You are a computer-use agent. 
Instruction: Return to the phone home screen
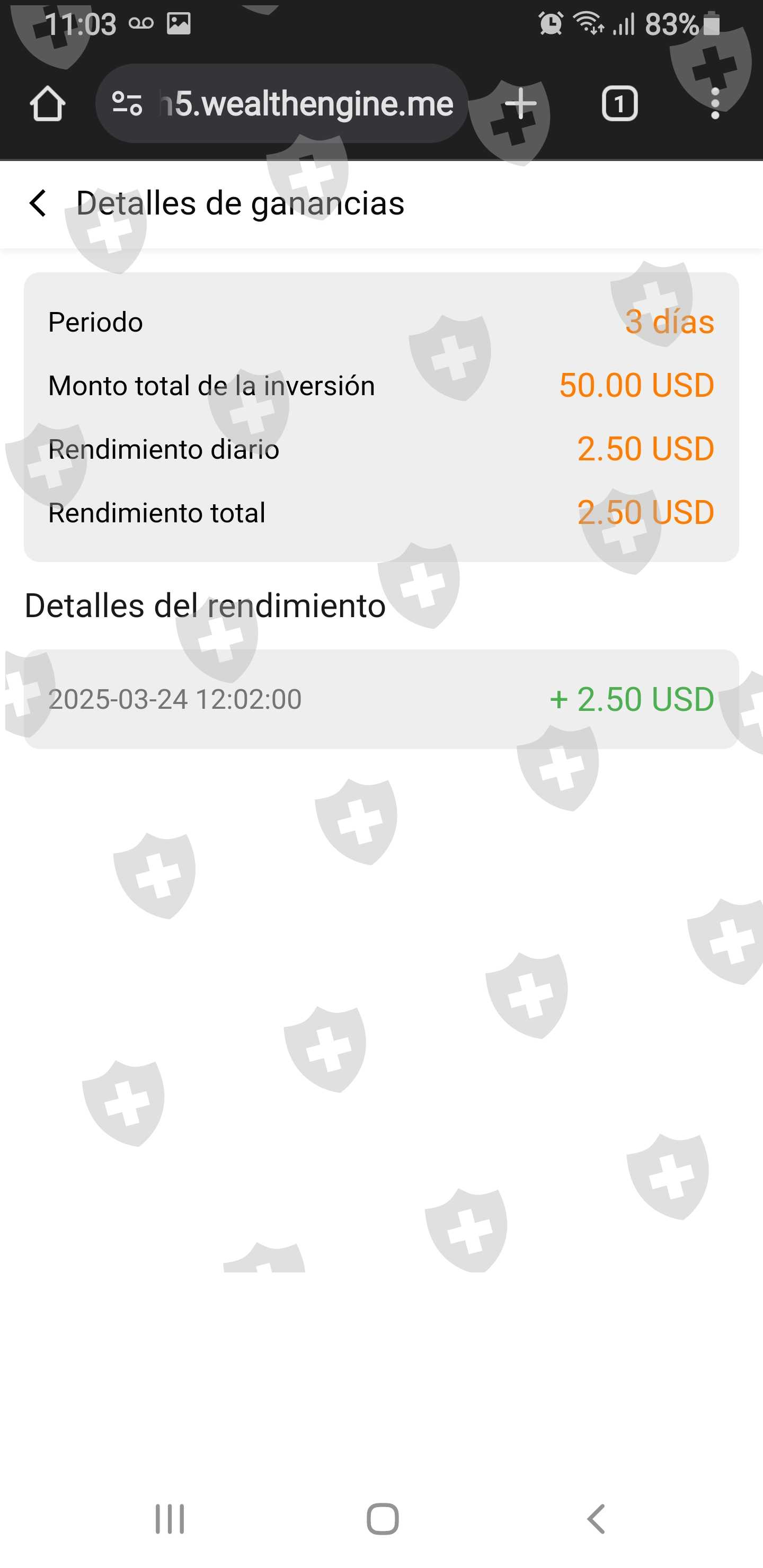(383, 1519)
